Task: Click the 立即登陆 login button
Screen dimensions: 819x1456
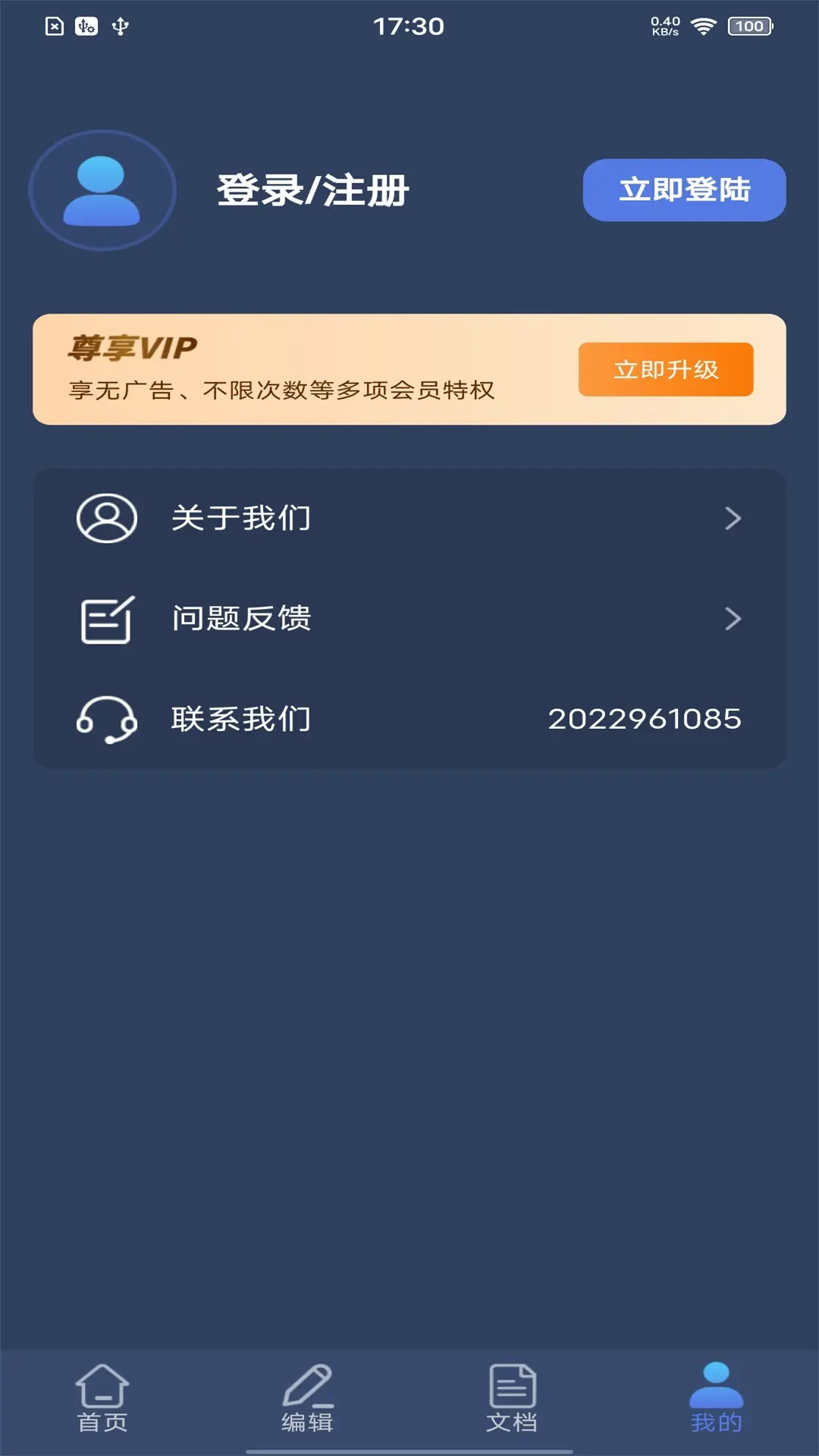Action: [683, 191]
